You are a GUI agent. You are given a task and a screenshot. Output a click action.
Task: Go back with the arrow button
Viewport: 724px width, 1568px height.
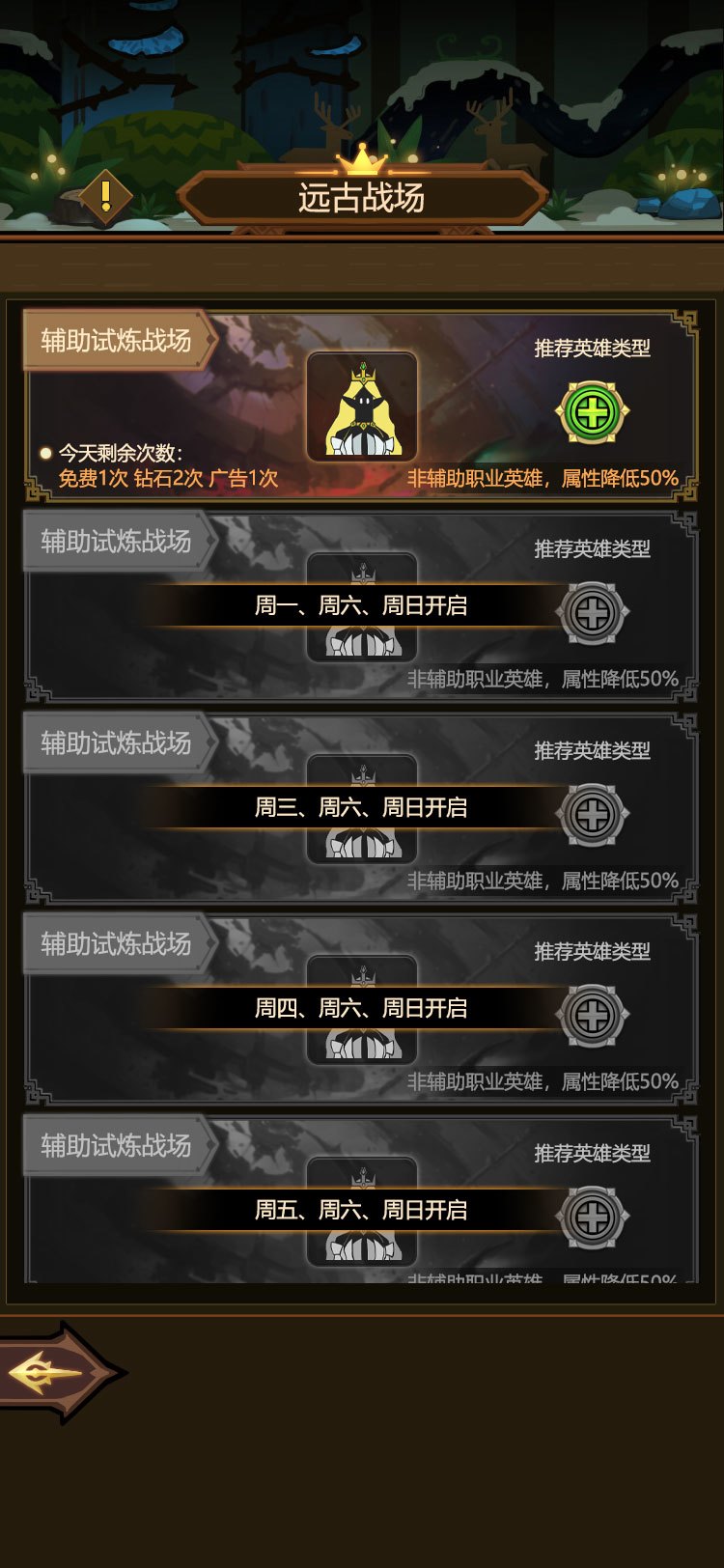pos(58,1372)
